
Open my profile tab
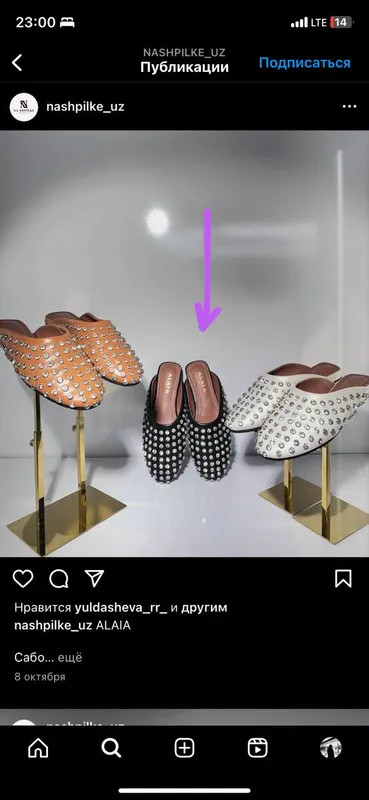click(x=331, y=748)
